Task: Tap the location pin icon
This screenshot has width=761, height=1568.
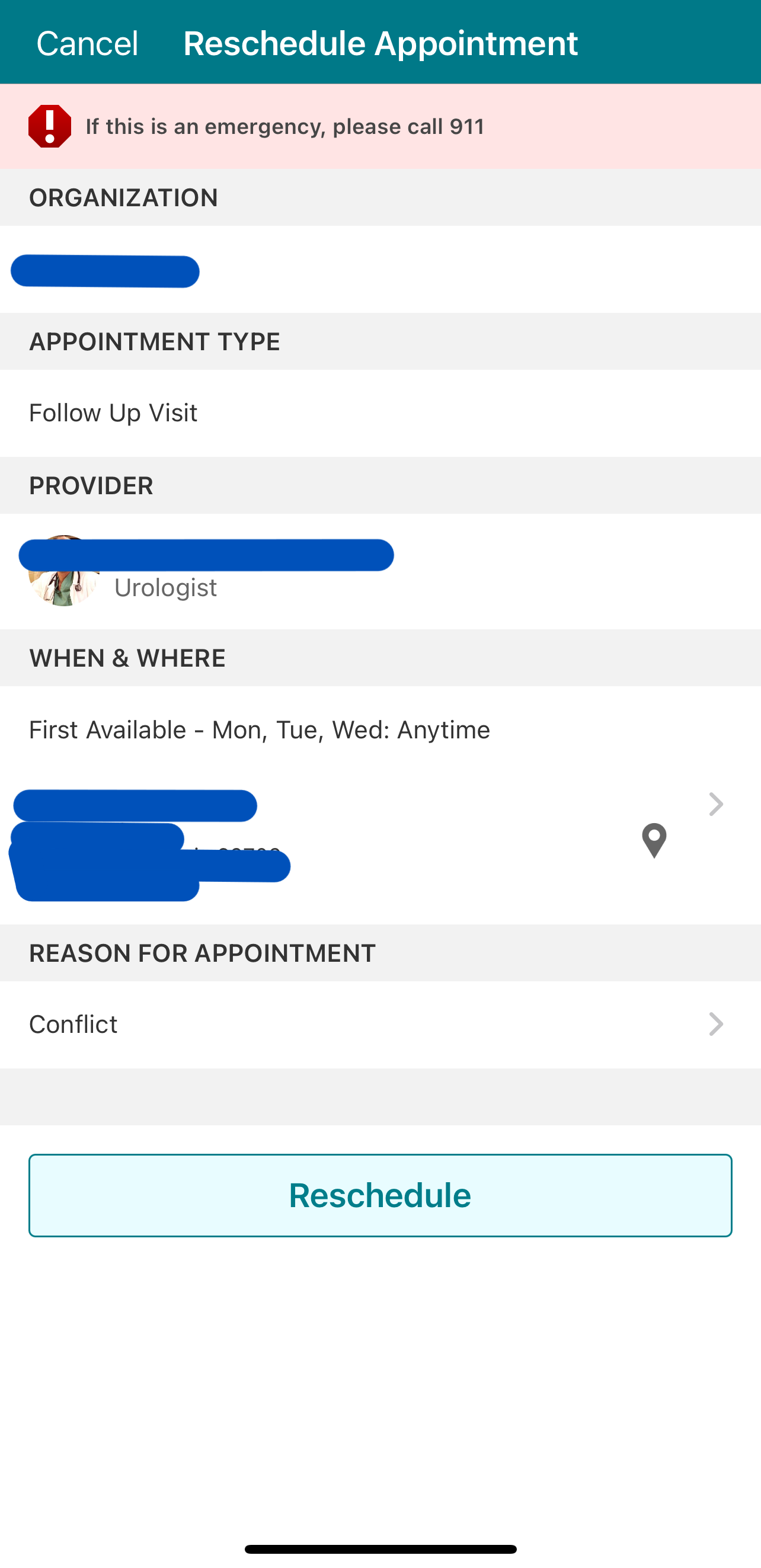Action: 653,841
